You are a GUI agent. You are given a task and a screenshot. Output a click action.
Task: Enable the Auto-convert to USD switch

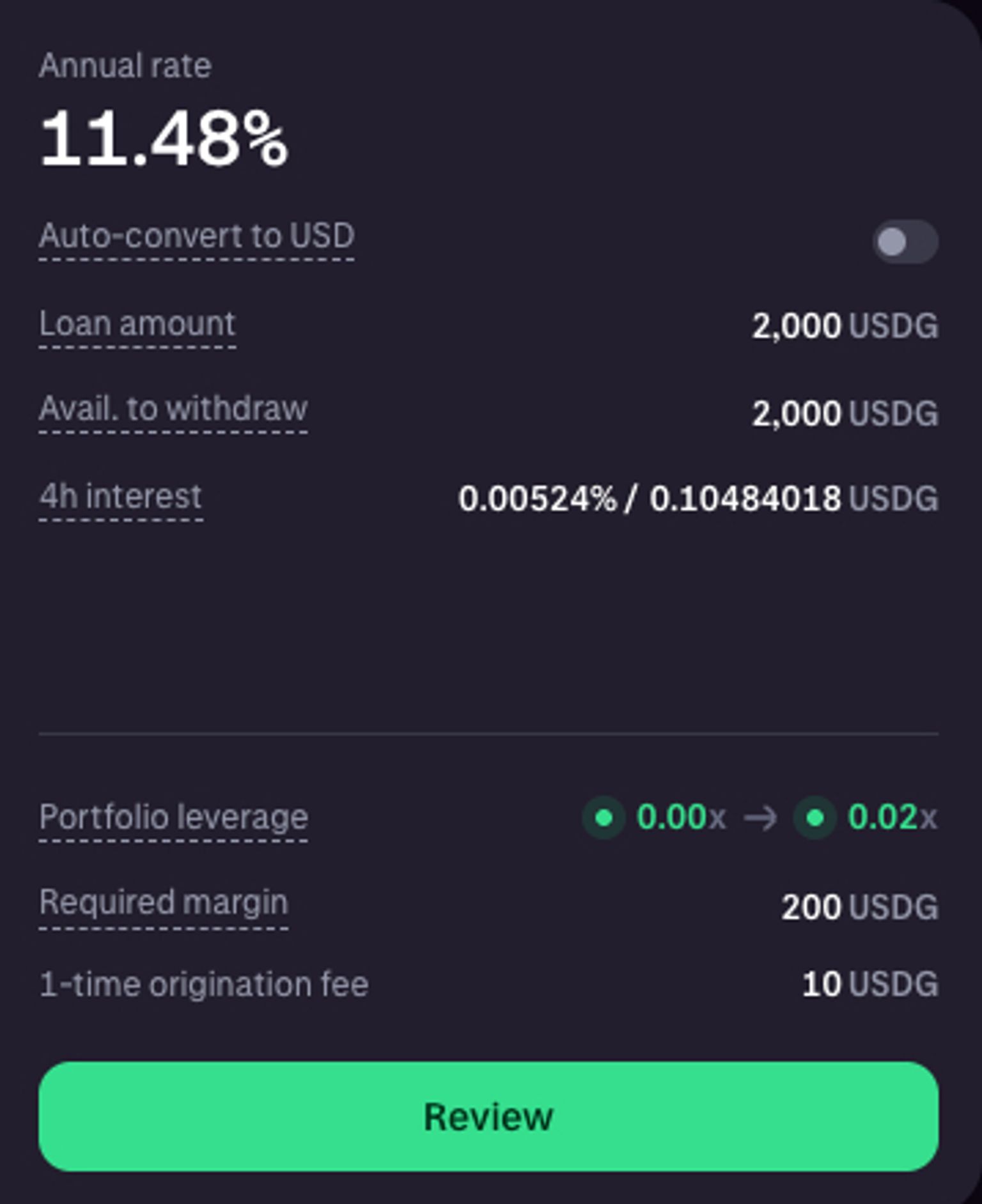[905, 242]
